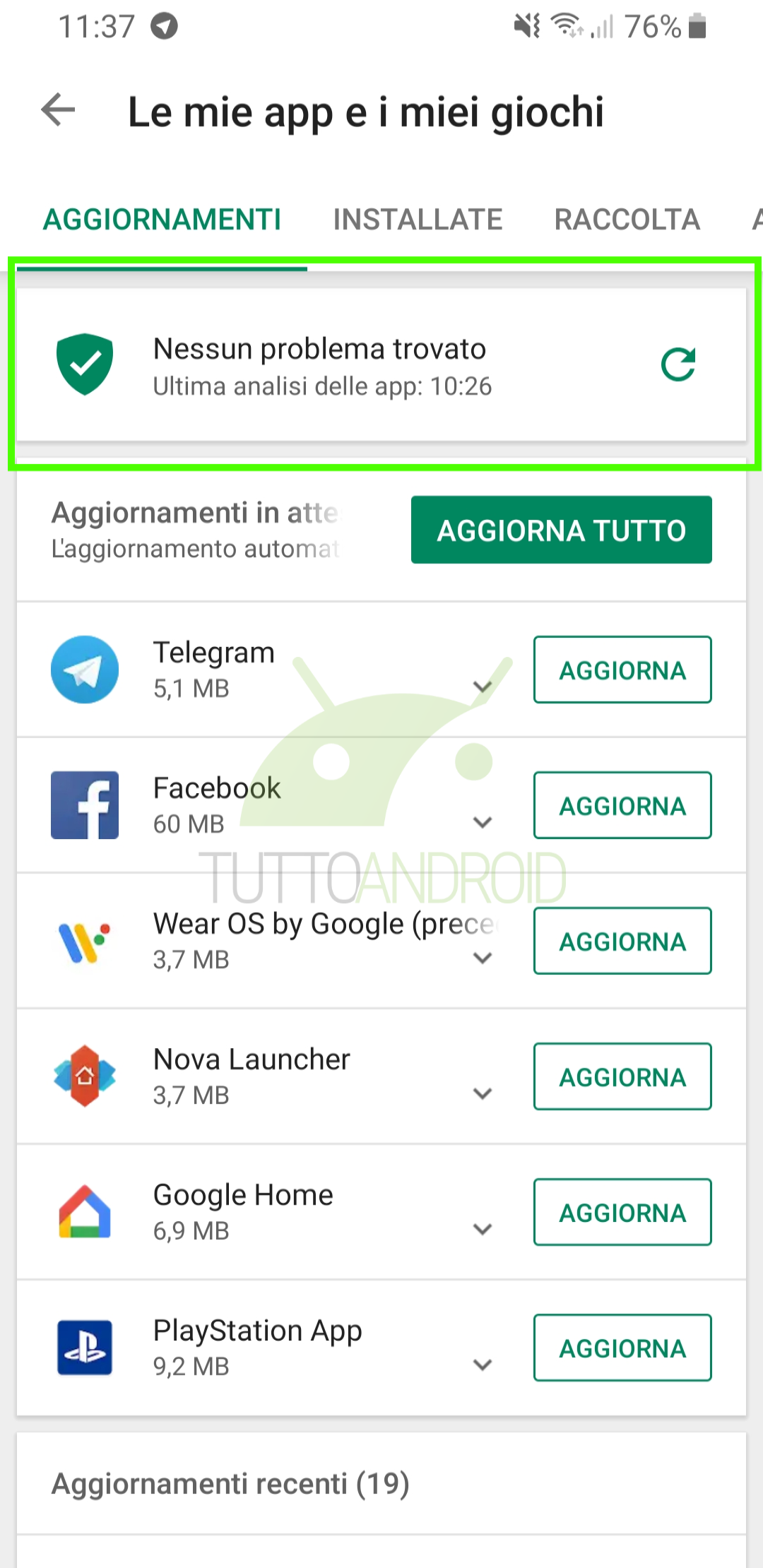The image size is (763, 1568).
Task: Select the Aggiornamenti tab
Action: (x=162, y=220)
